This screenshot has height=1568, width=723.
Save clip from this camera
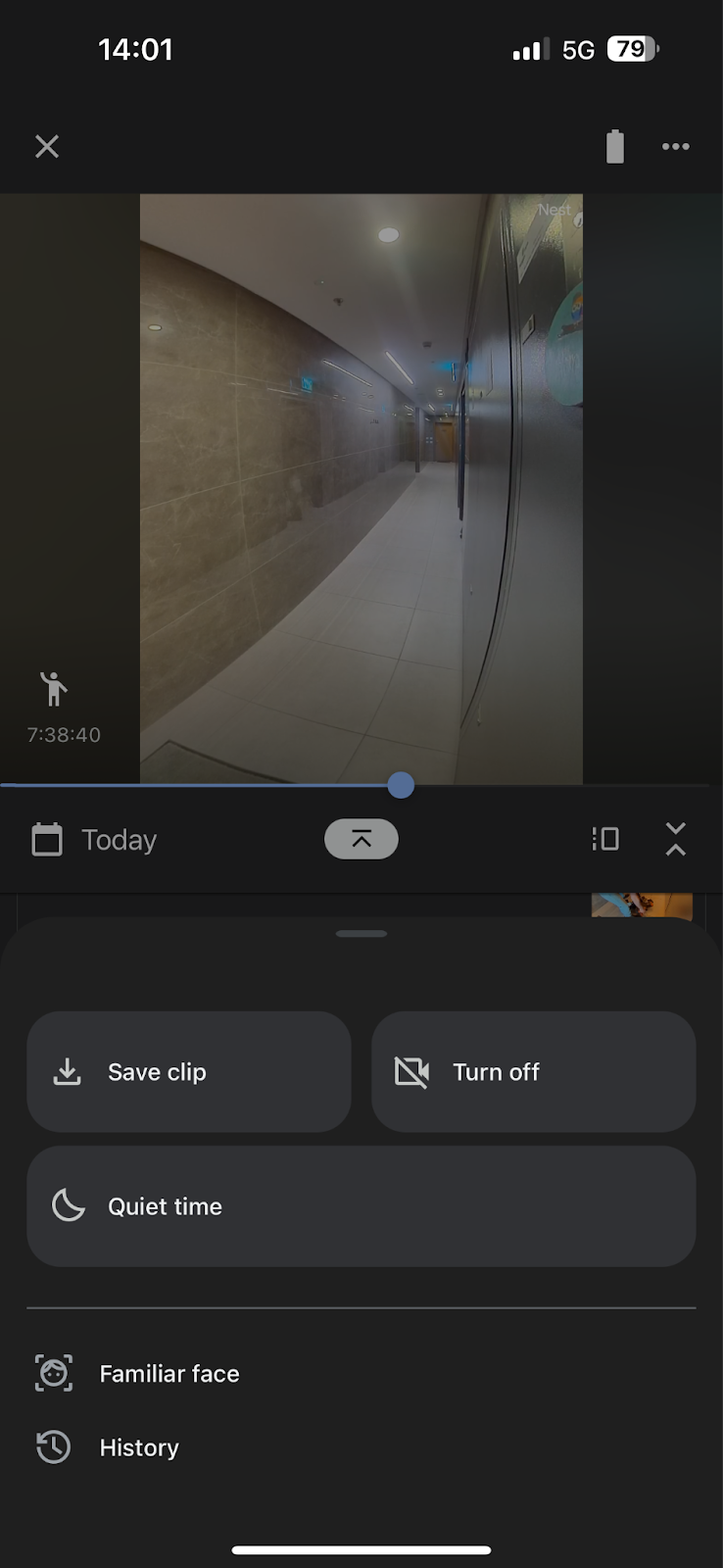tap(189, 1072)
